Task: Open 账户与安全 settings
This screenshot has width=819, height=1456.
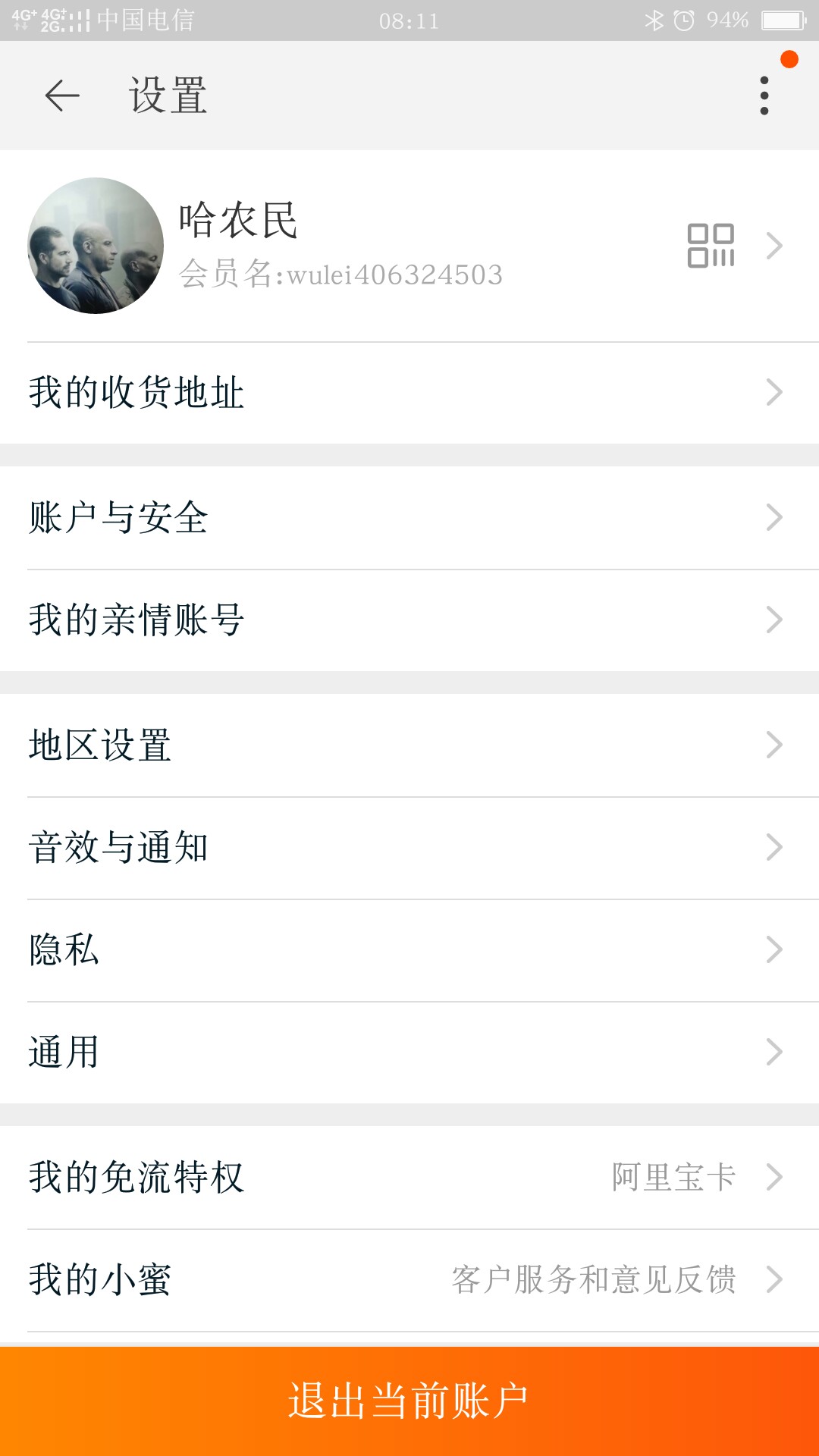Action: pos(409,518)
